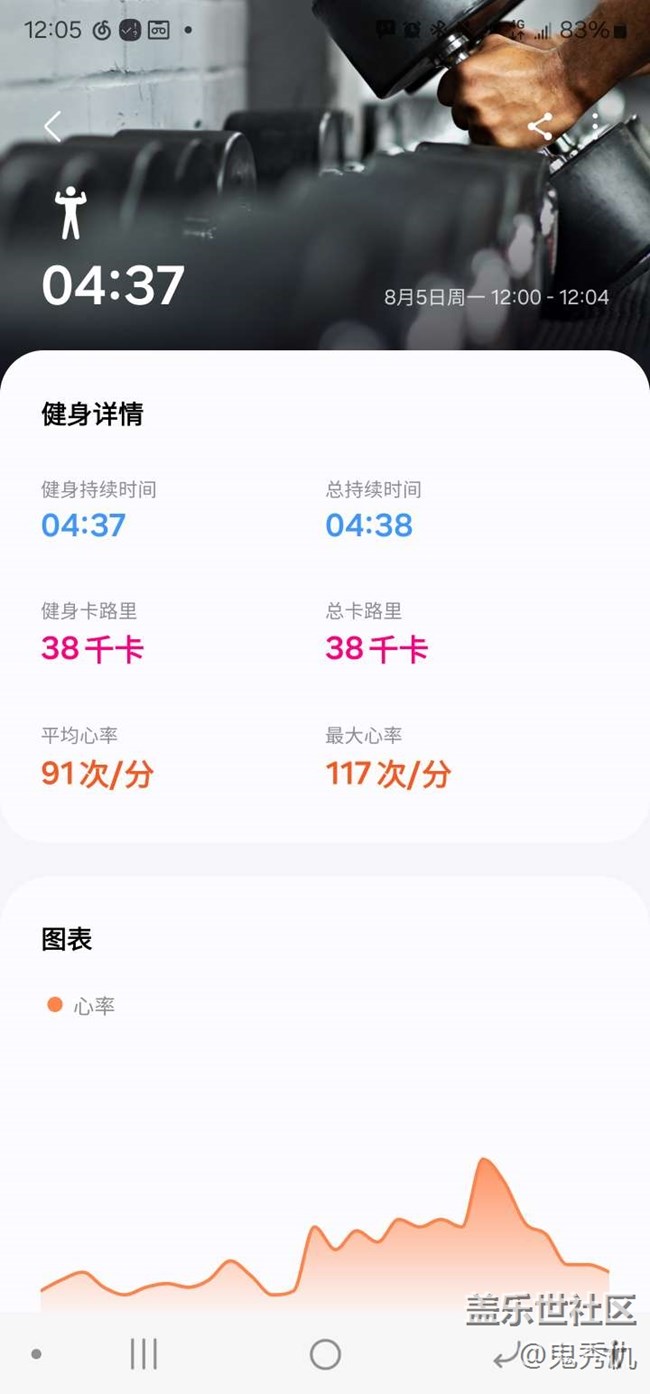This screenshot has width=650, height=1394.
Task: Open the three-dot overflow menu
Action: click(596, 127)
